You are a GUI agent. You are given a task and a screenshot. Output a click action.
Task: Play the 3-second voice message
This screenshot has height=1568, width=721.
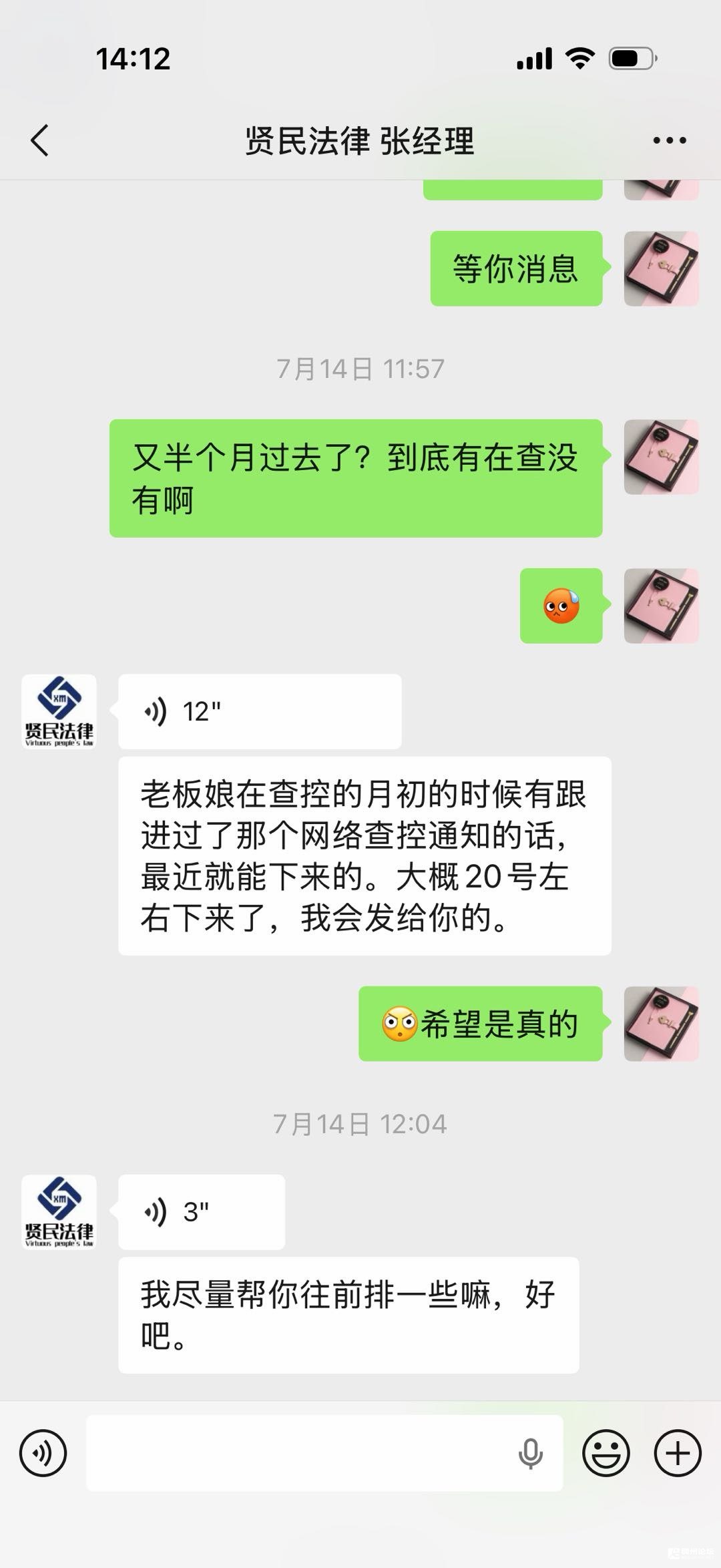pyautogui.click(x=201, y=1212)
